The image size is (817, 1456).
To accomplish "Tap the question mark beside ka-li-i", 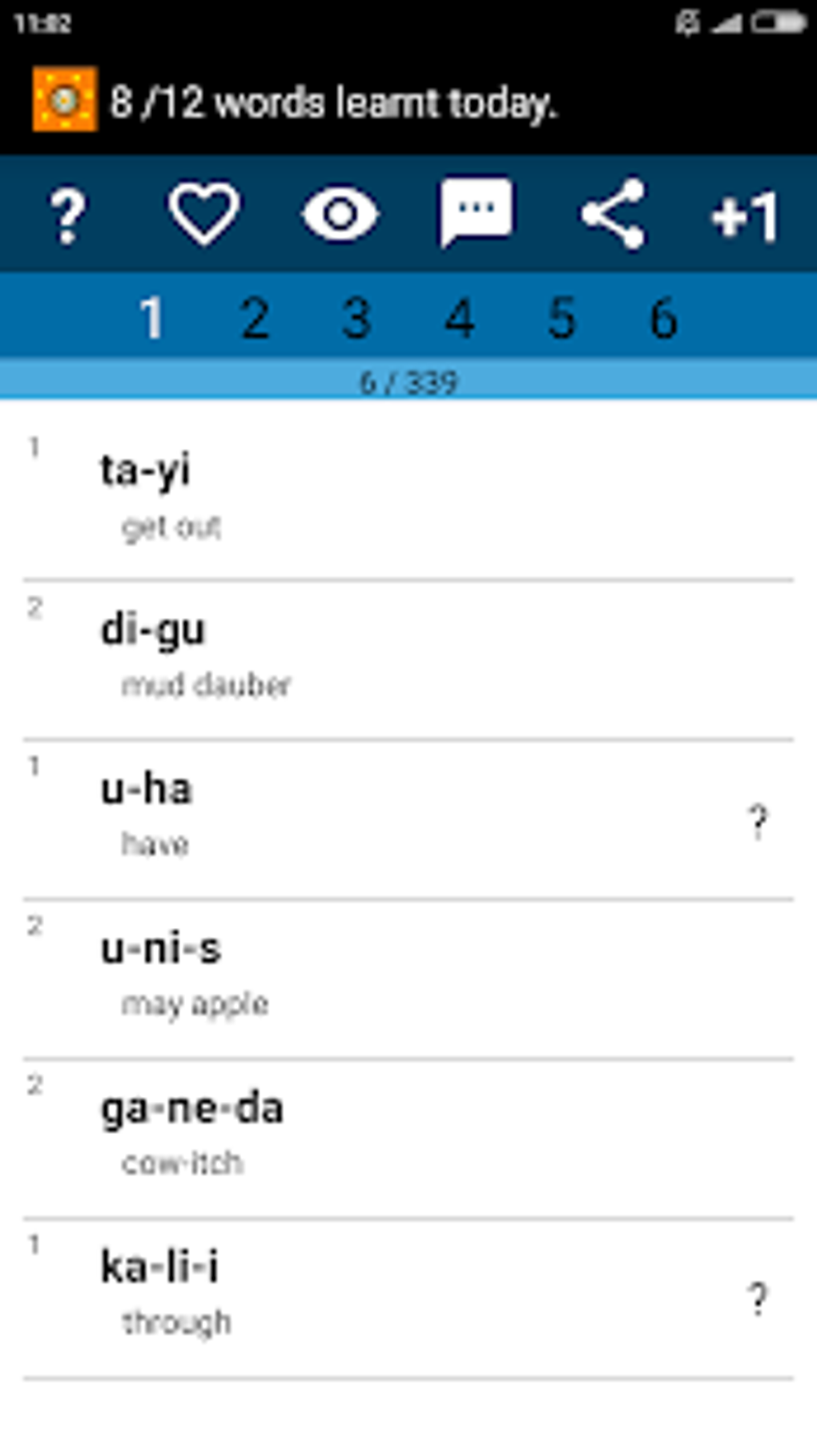I will [758, 1298].
